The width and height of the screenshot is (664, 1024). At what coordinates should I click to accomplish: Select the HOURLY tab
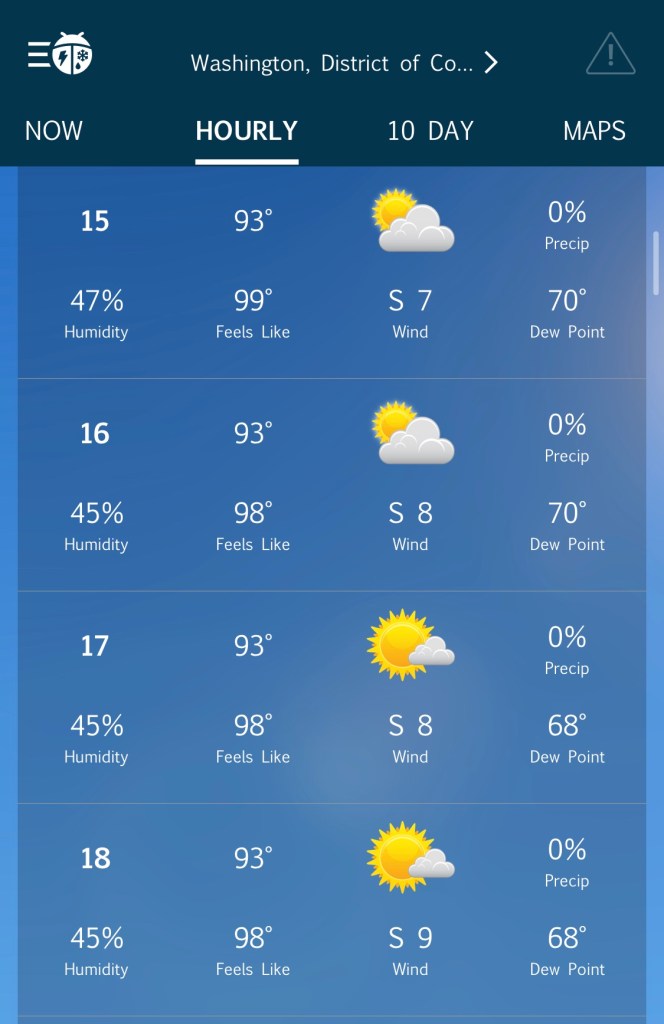coord(247,131)
